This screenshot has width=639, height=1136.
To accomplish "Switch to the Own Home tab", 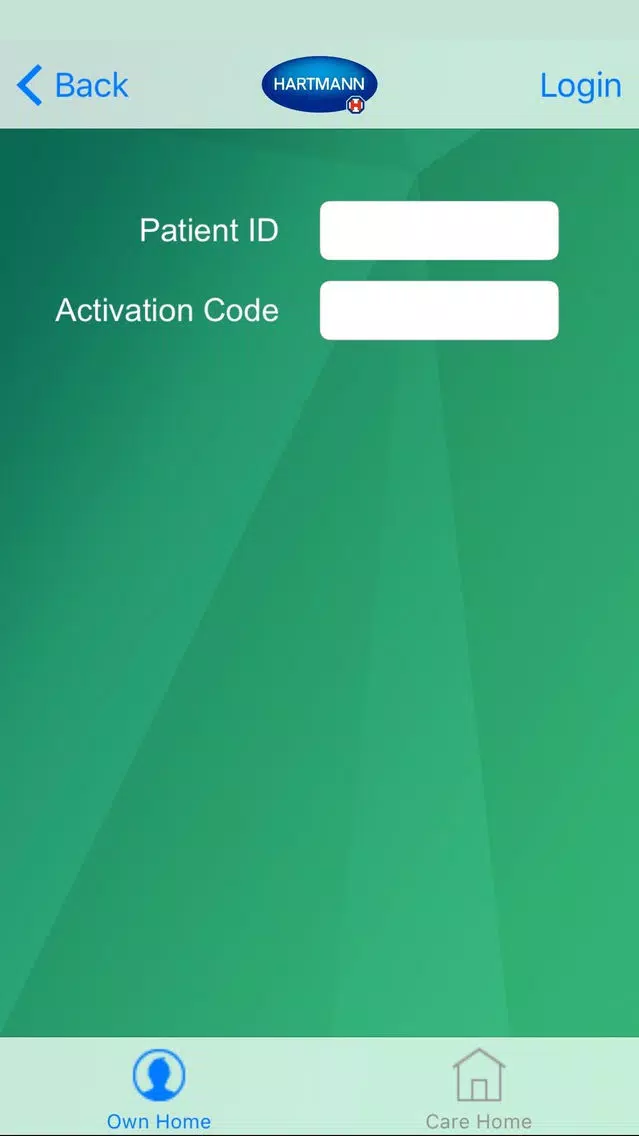I will click(159, 1088).
